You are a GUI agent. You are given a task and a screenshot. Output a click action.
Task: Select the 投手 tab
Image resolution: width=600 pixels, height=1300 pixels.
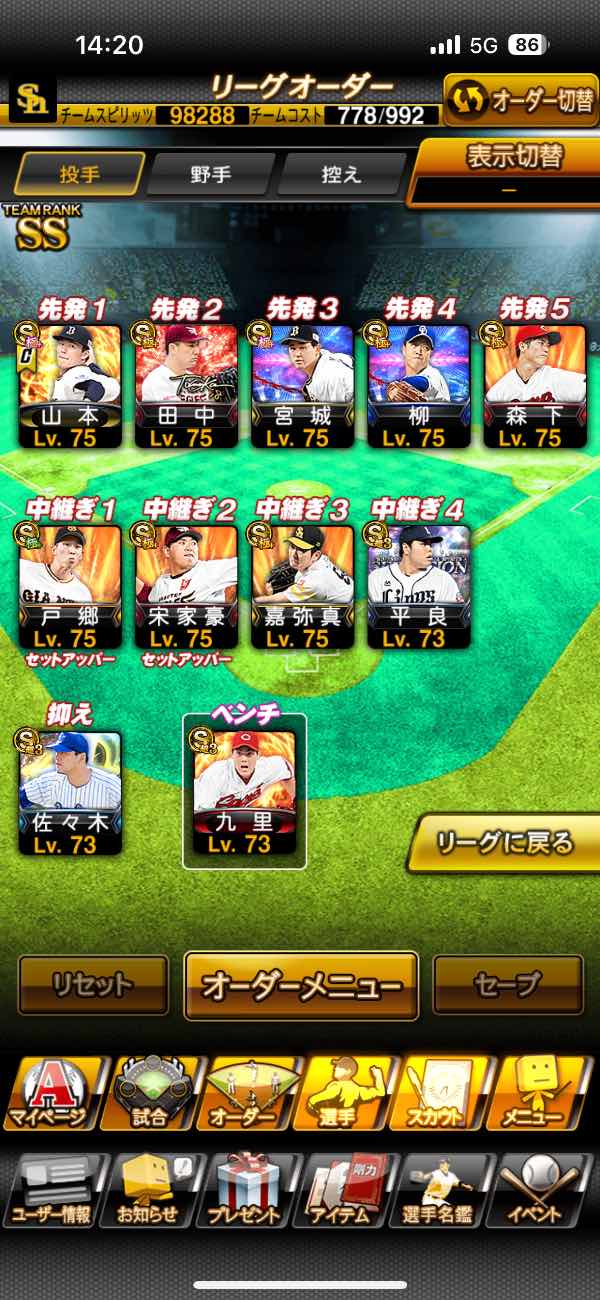click(80, 175)
